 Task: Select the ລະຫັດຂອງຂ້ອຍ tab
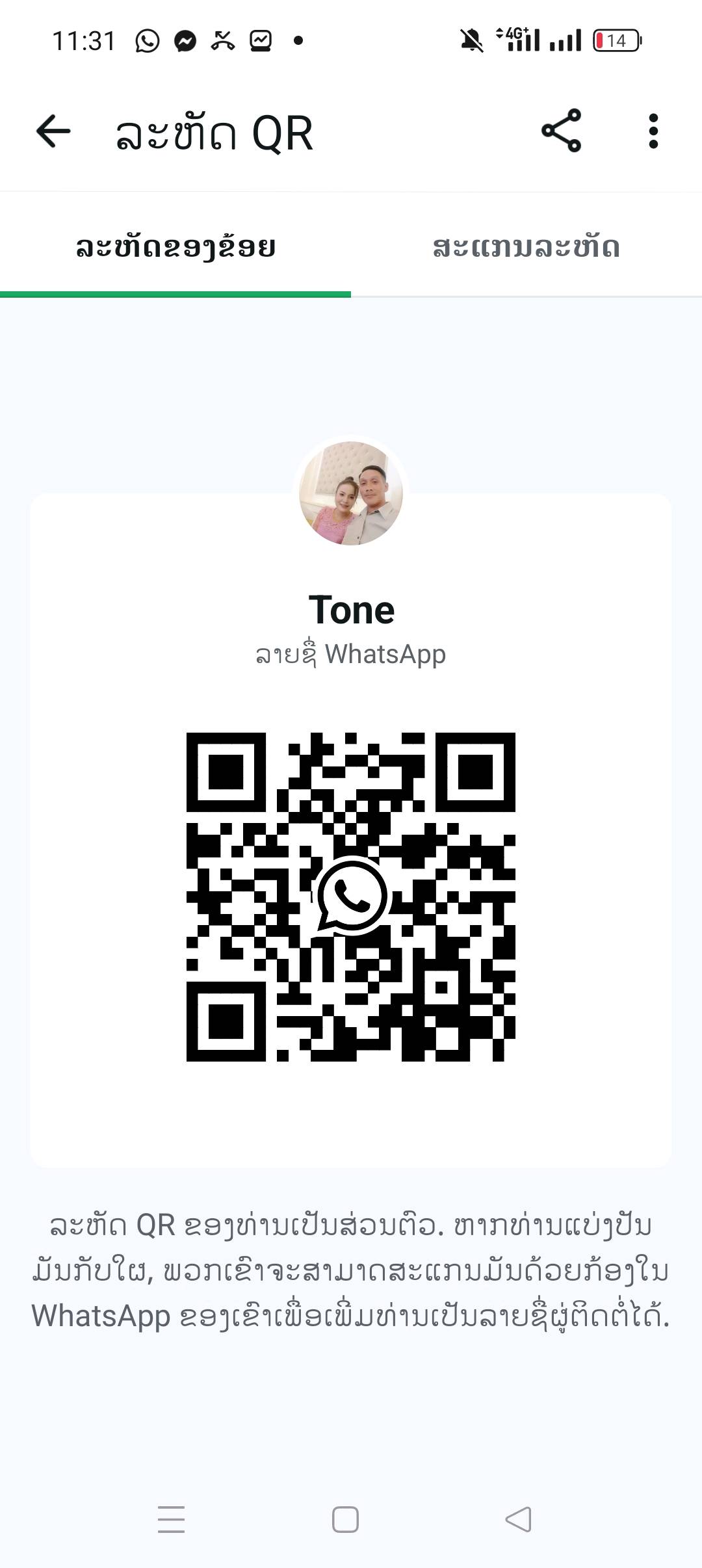click(x=175, y=246)
